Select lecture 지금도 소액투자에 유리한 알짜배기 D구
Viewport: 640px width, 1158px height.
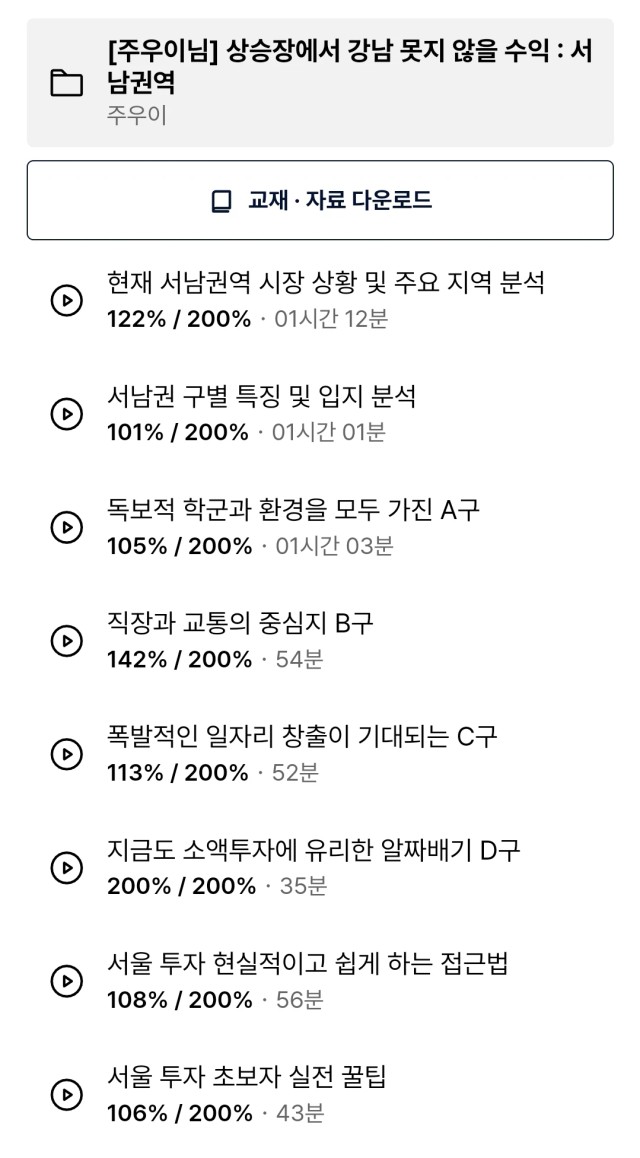[x=320, y=867]
